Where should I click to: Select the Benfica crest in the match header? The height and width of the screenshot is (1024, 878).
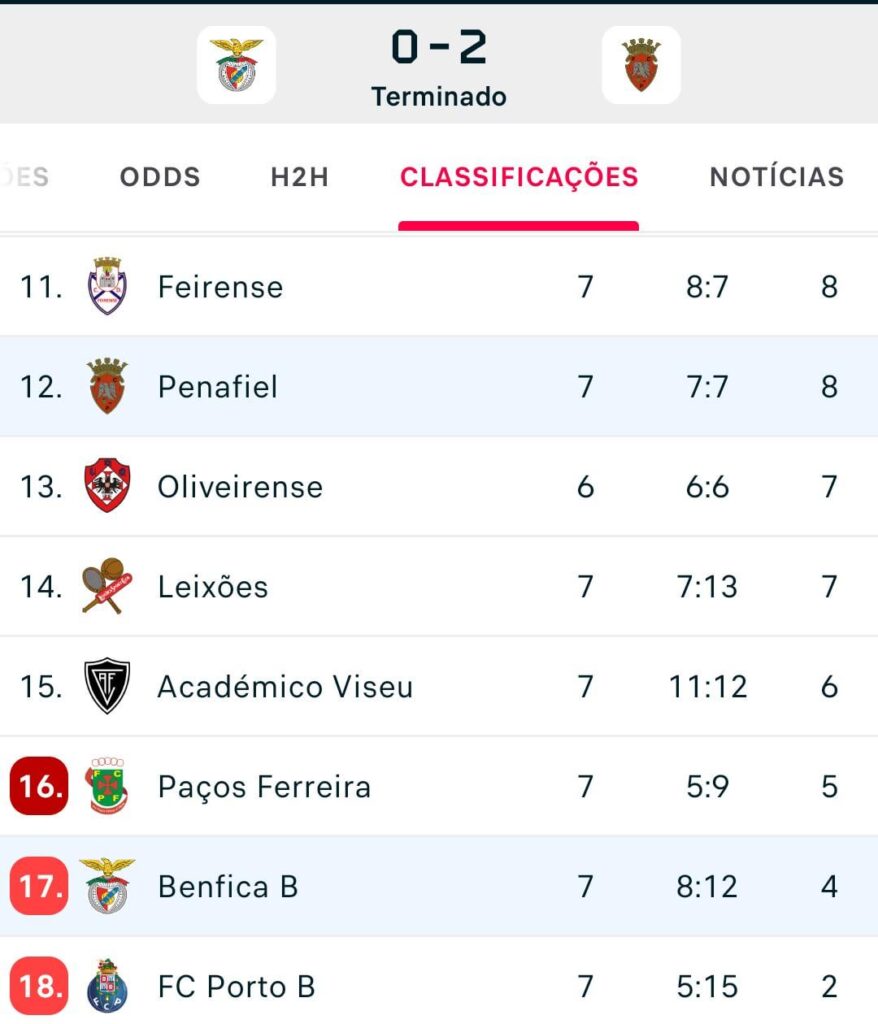[x=236, y=64]
